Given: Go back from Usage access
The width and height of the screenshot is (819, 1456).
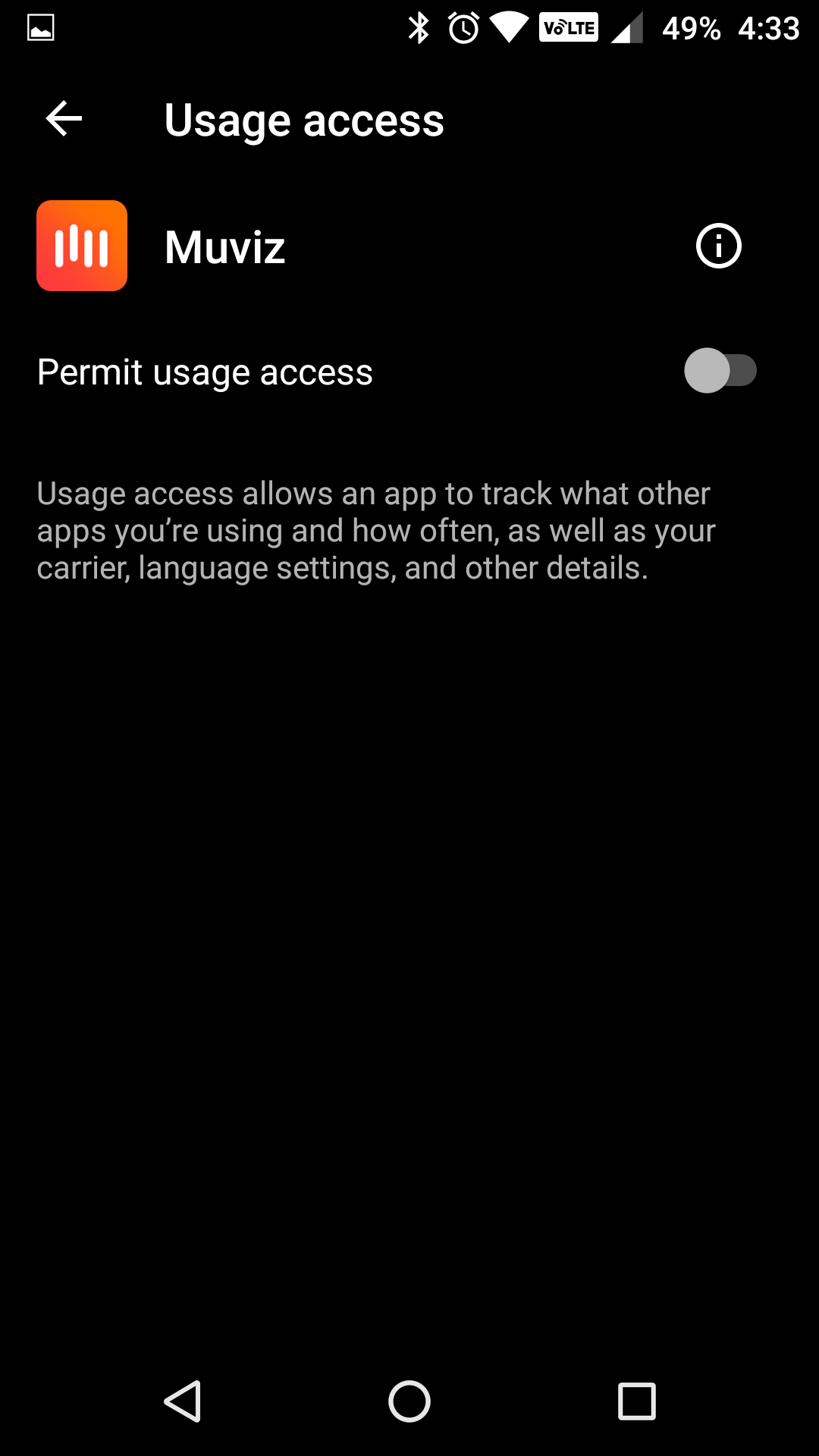Looking at the screenshot, I should point(64,119).
